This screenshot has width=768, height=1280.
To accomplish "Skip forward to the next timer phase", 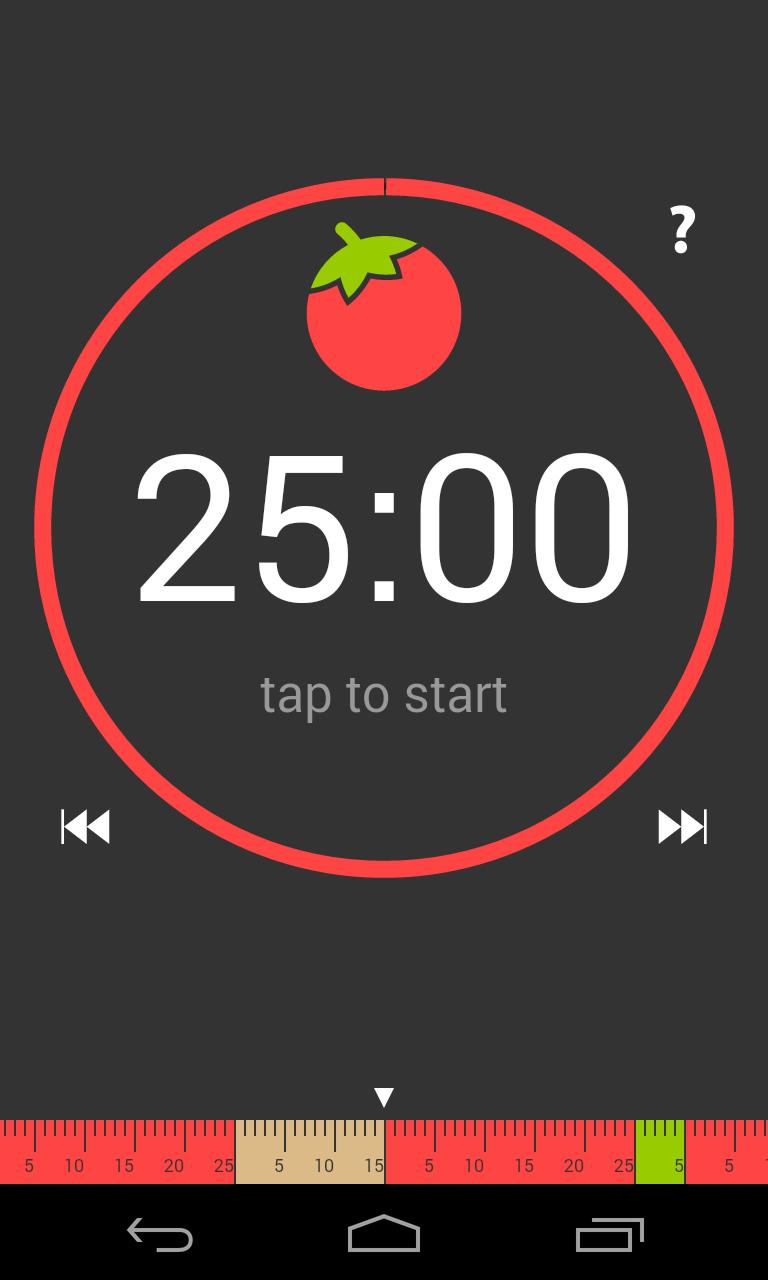I will 683,827.
